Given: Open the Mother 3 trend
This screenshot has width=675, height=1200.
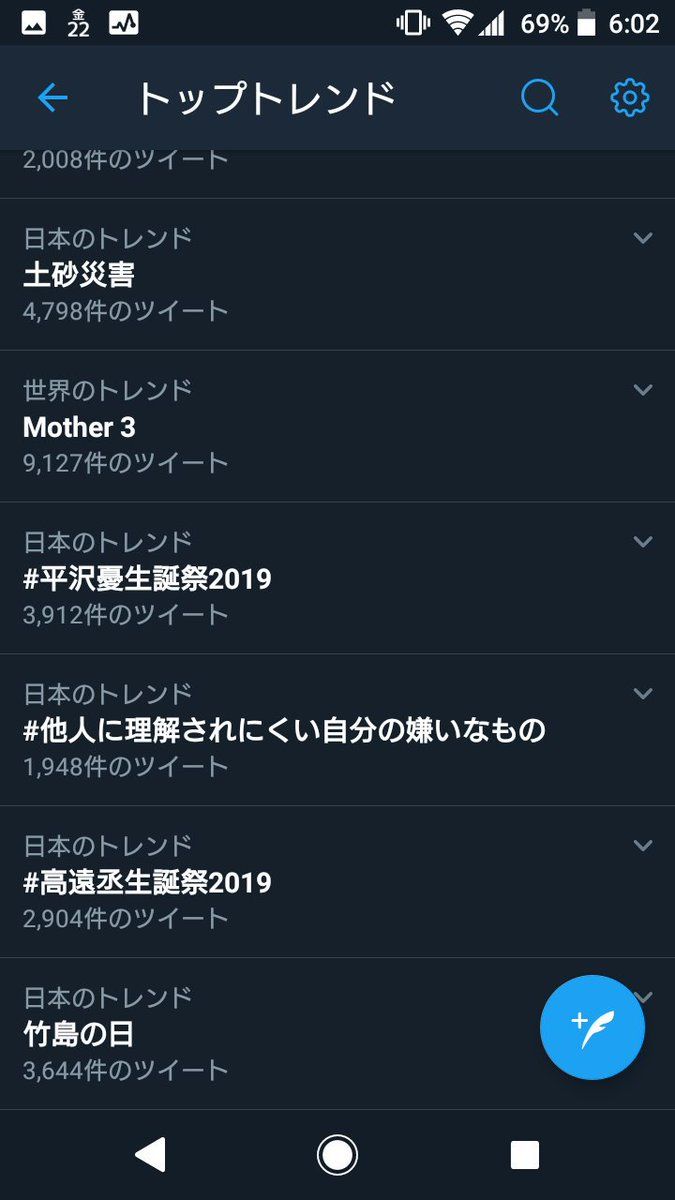Looking at the screenshot, I should click(x=80, y=427).
